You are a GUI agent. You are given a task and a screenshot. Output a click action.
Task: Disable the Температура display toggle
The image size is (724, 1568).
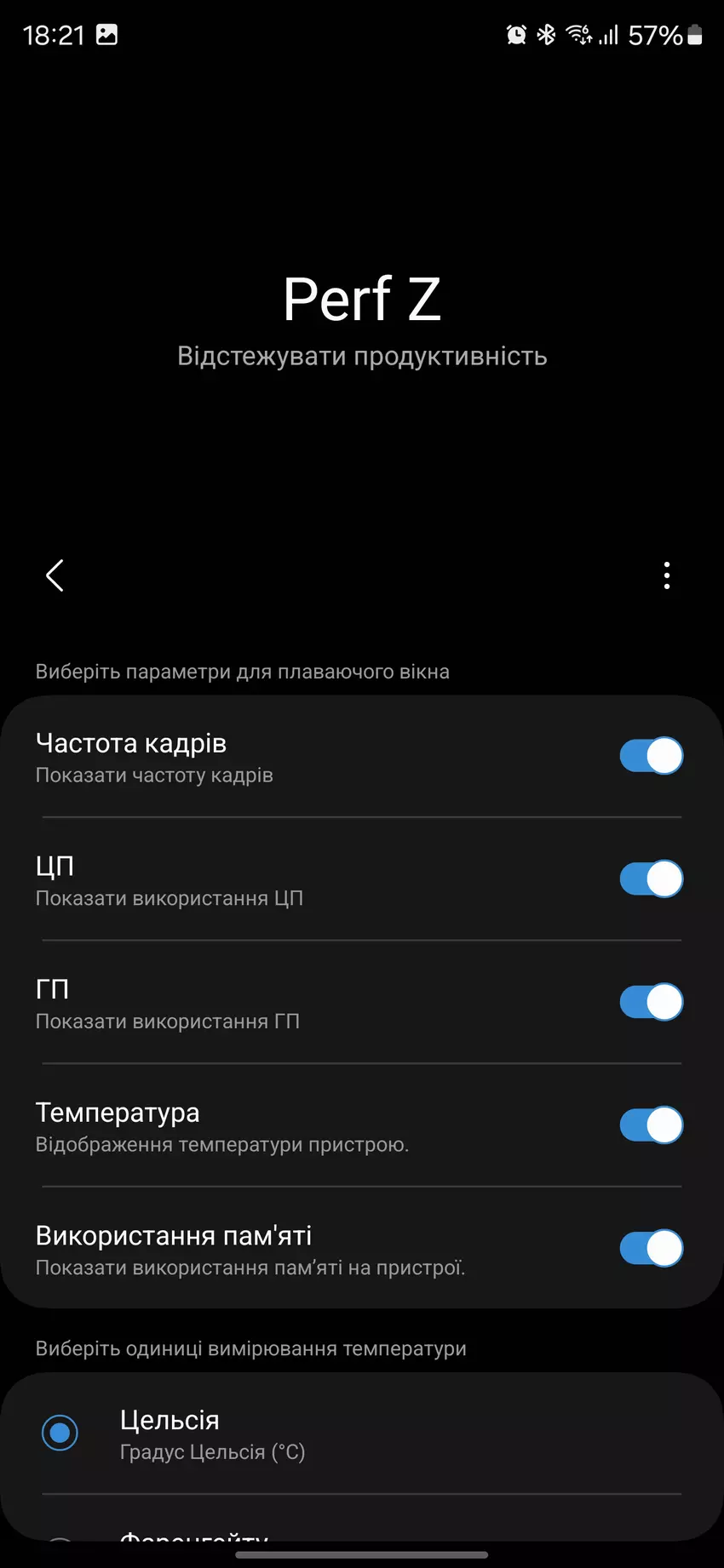tap(651, 1124)
